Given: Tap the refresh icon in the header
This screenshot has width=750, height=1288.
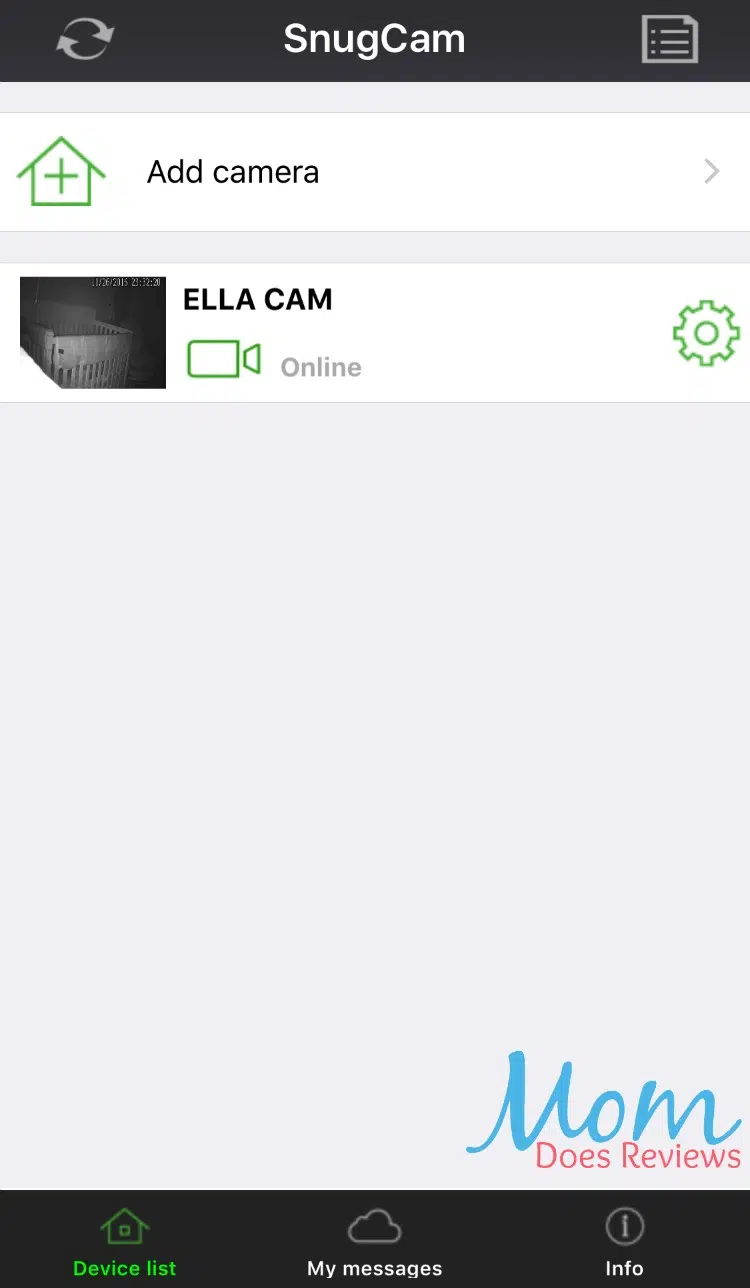Looking at the screenshot, I should click(x=85, y=40).
